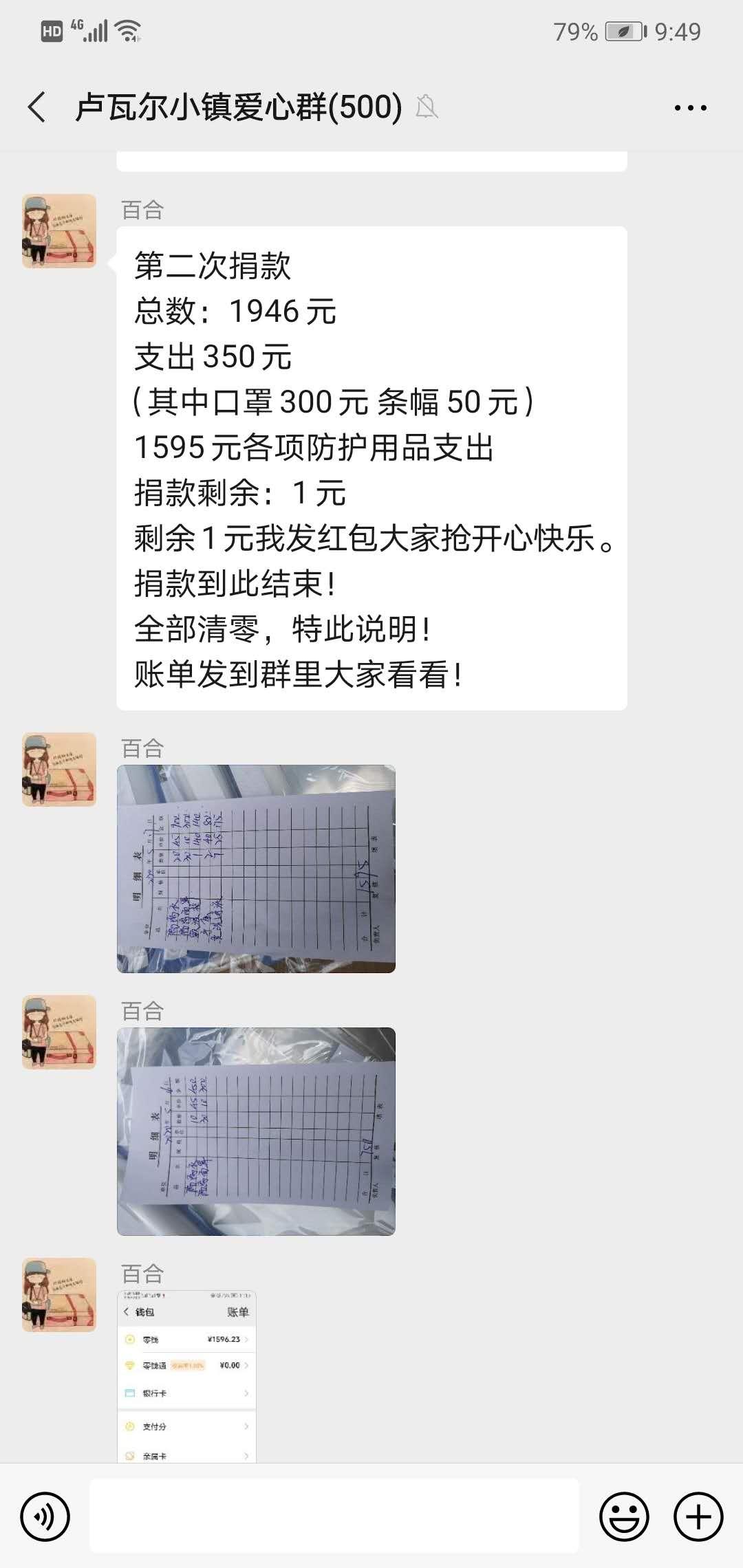Image resolution: width=743 pixels, height=1568 pixels.
Task: Open the wallet balance screenshot image
Action: tap(186, 1375)
